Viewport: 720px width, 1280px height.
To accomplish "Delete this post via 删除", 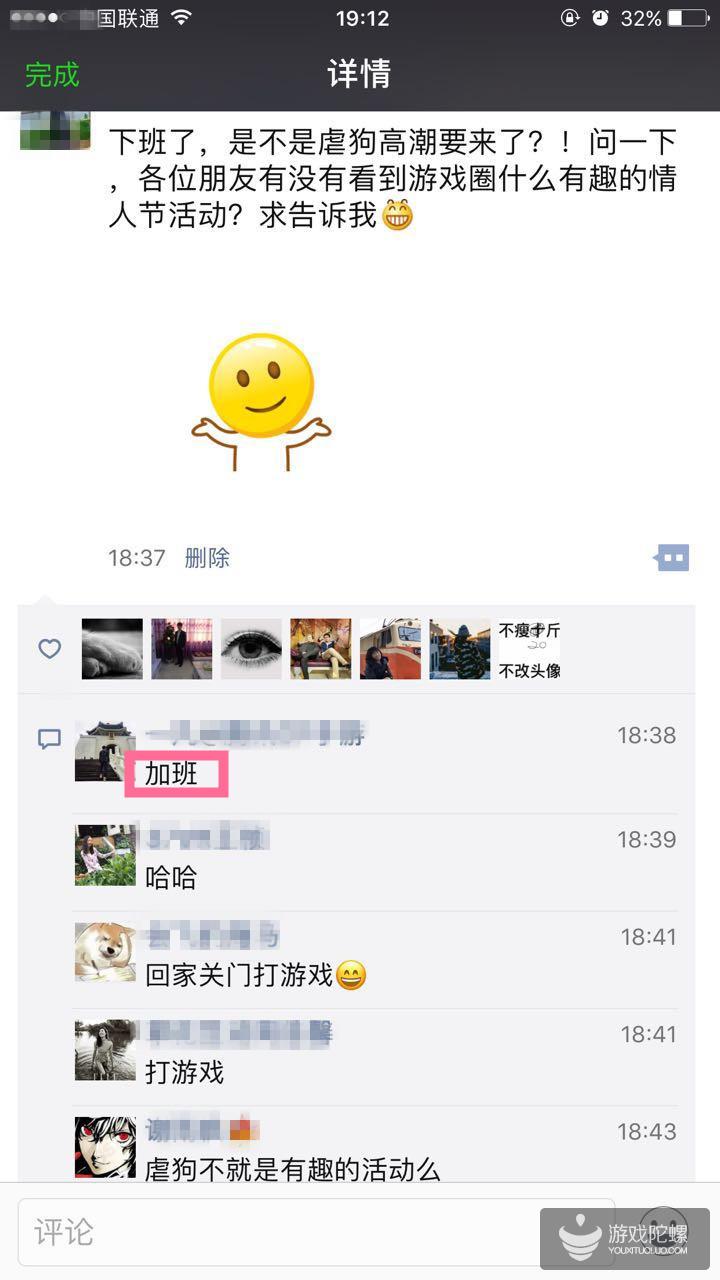I will pos(207,558).
